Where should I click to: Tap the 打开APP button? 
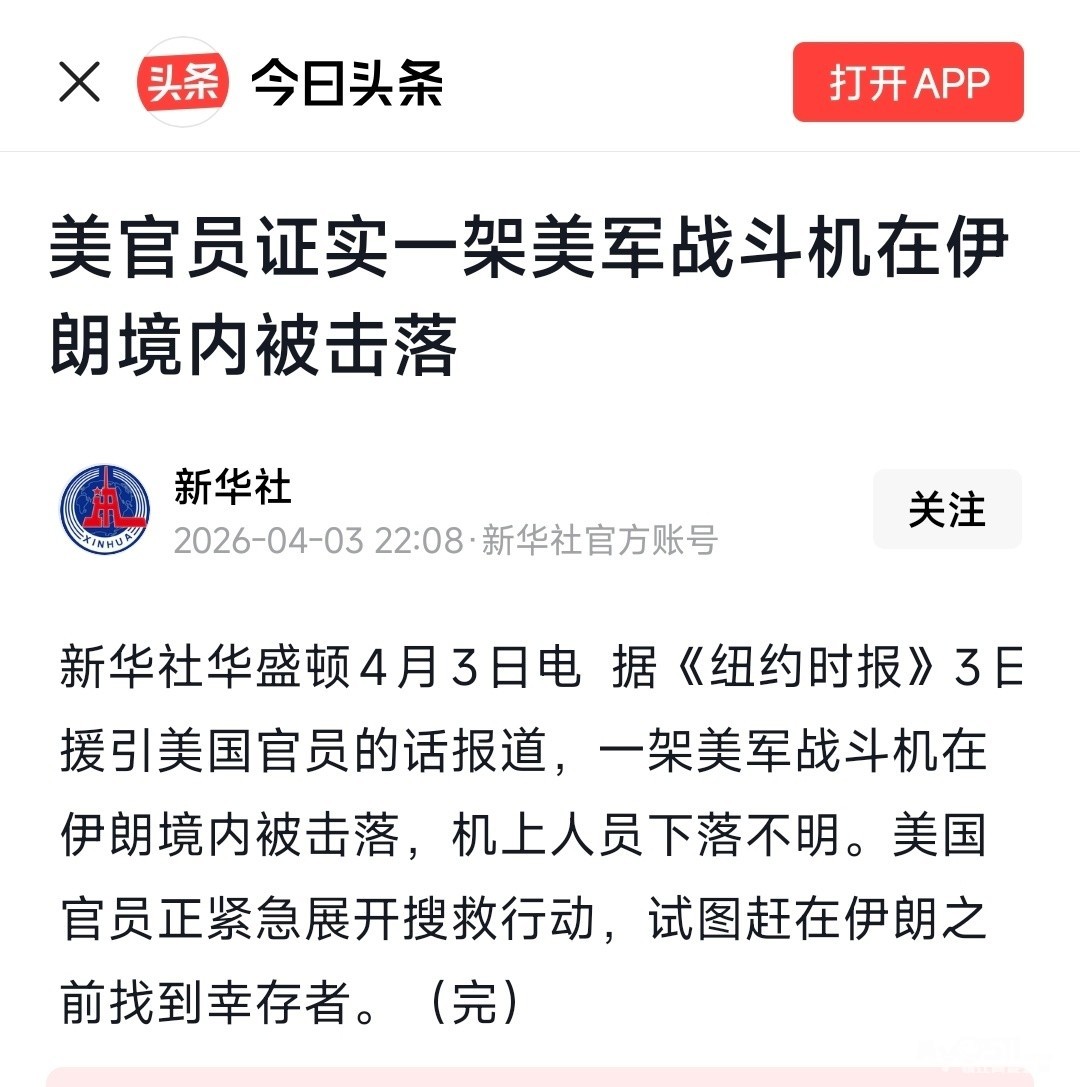[908, 83]
